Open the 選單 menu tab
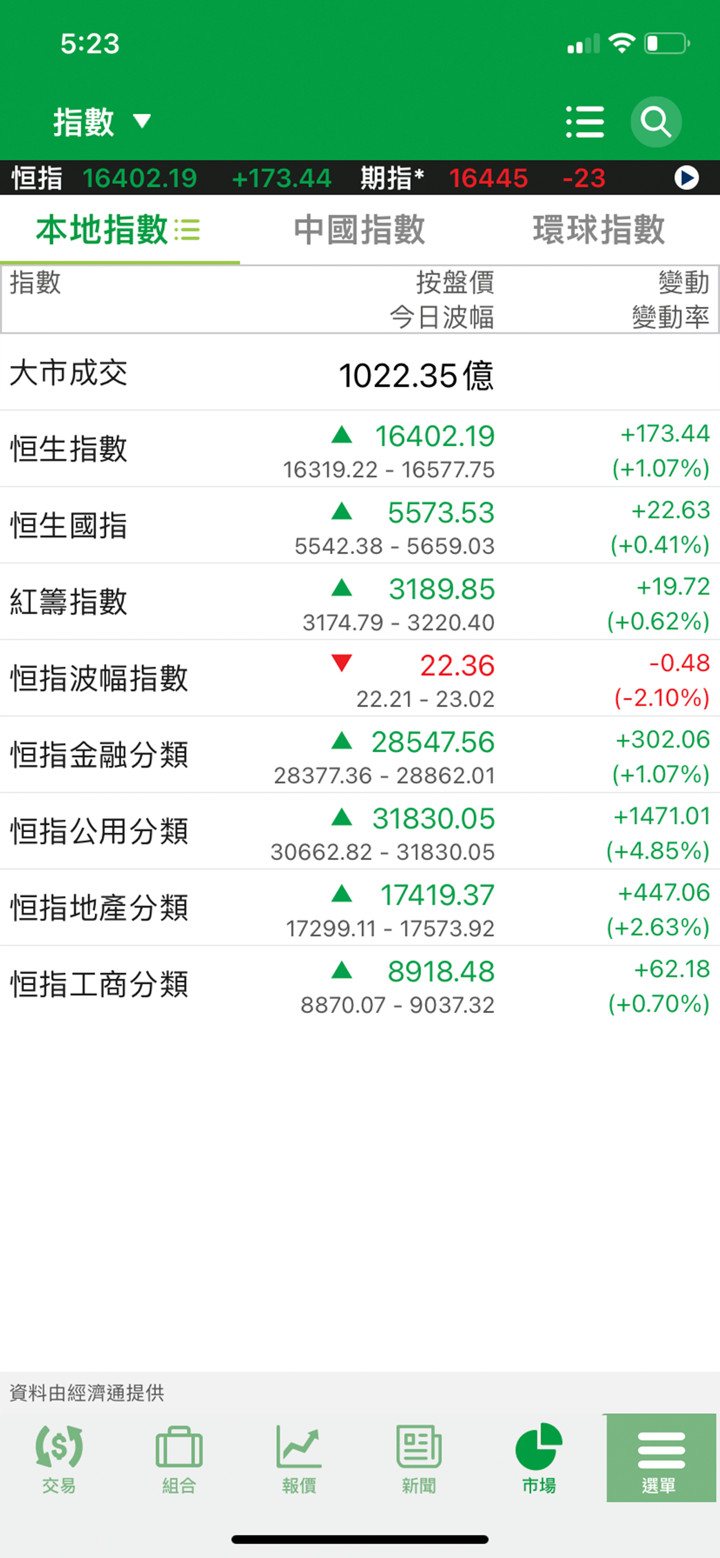This screenshot has height=1558, width=720. coord(661,1459)
